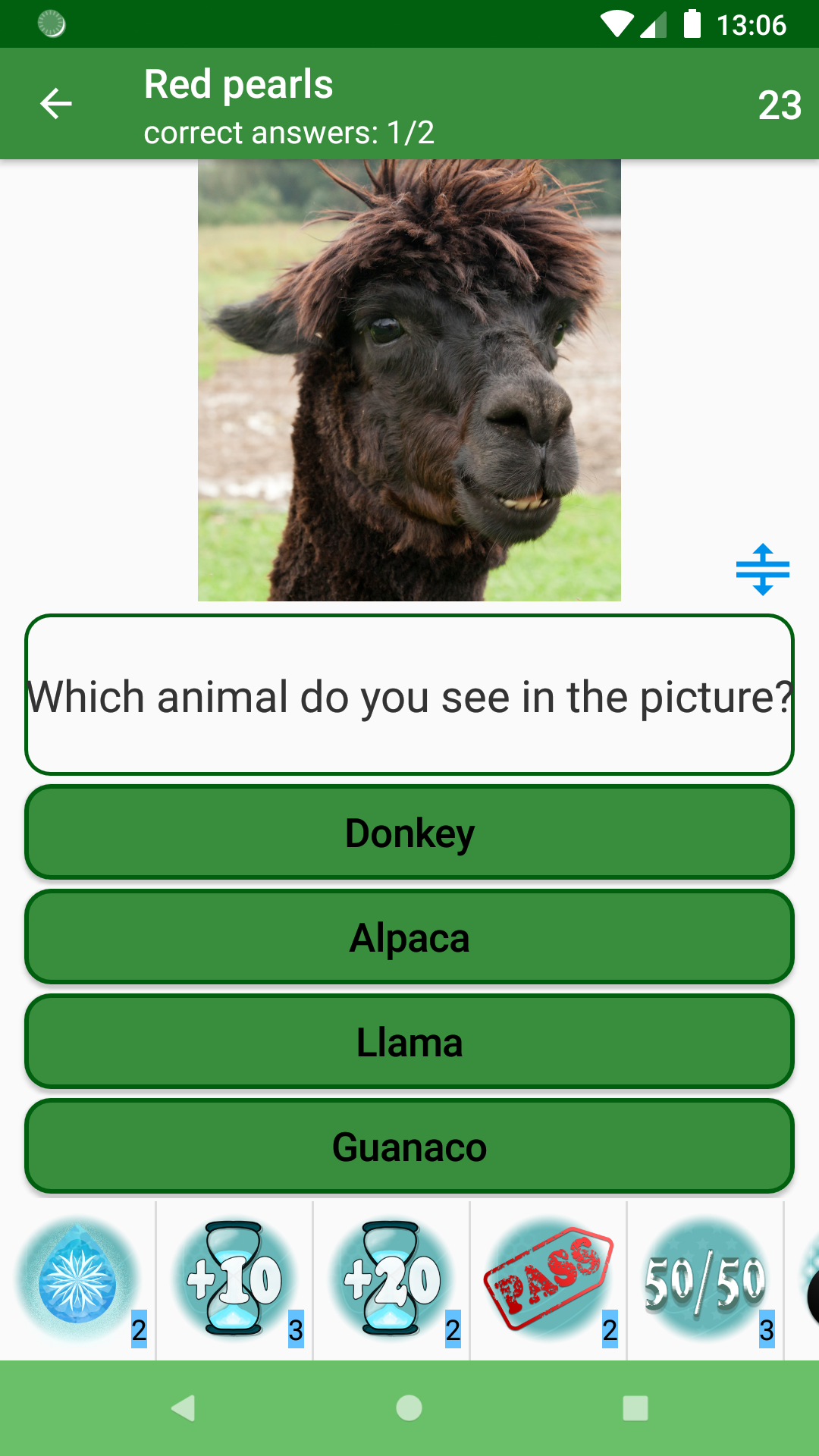Image resolution: width=819 pixels, height=1456 pixels.
Task: Use the PASS power-up to skip
Action: tap(549, 1279)
